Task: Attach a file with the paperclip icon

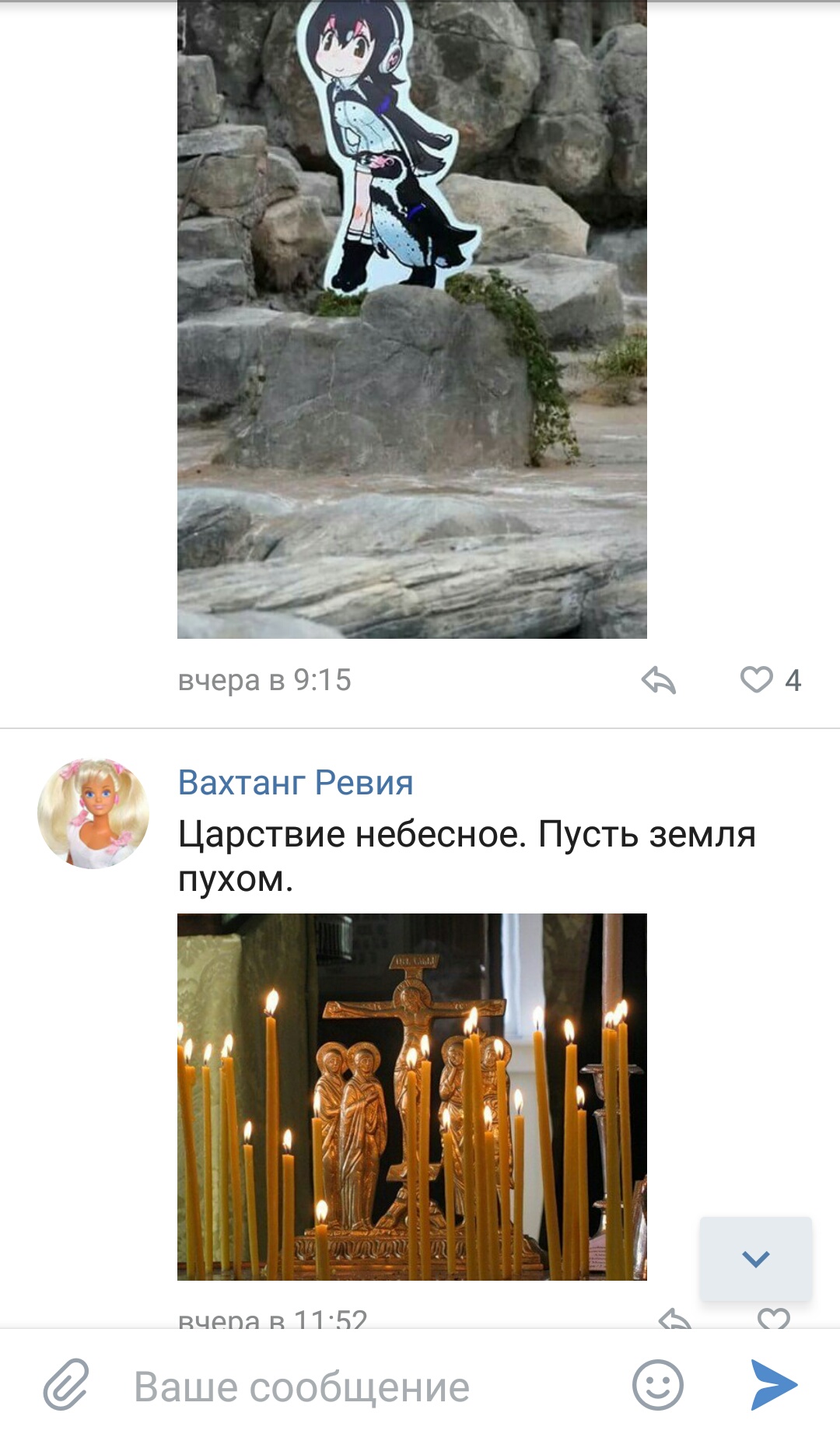Action: [x=66, y=1386]
